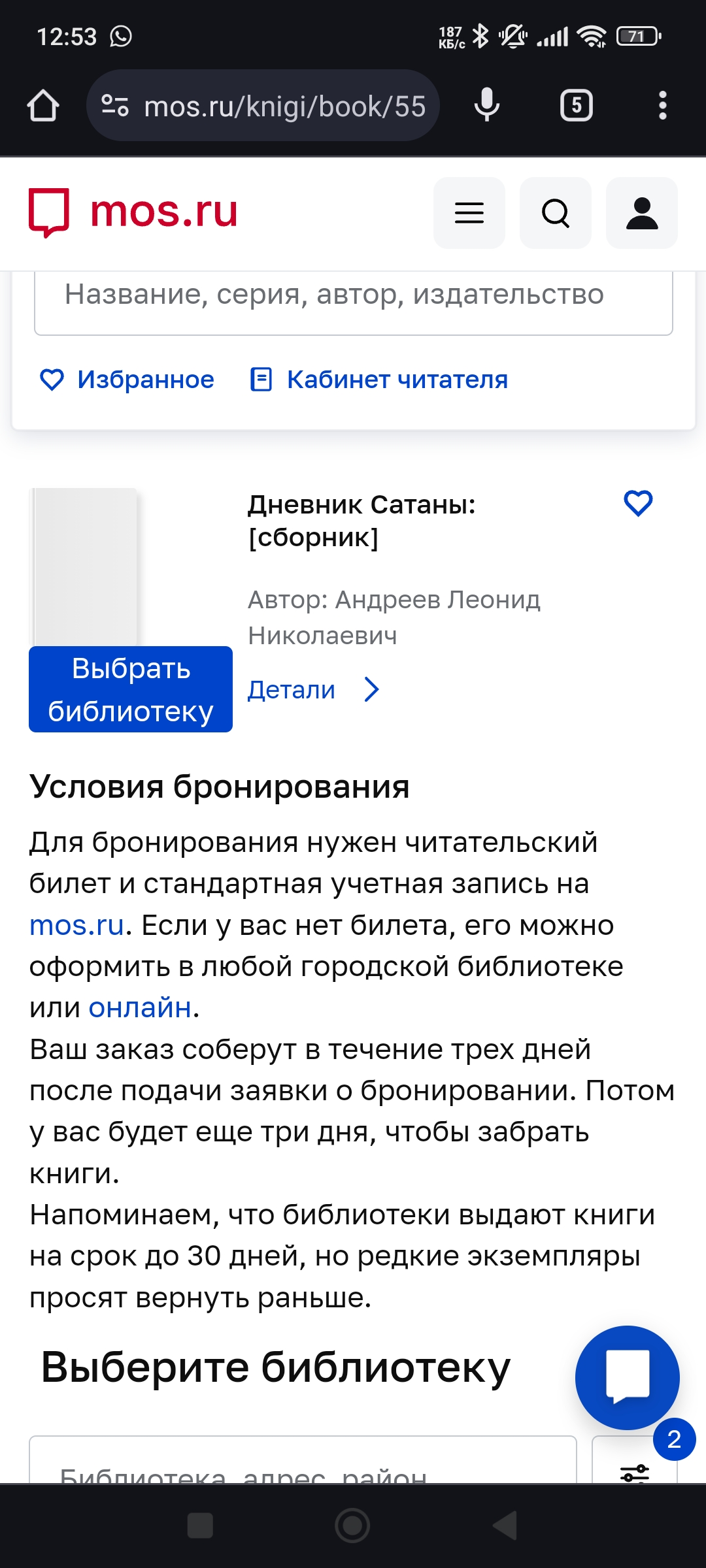Open library filter settings icon
The width and height of the screenshot is (706, 1568).
[x=635, y=1462]
